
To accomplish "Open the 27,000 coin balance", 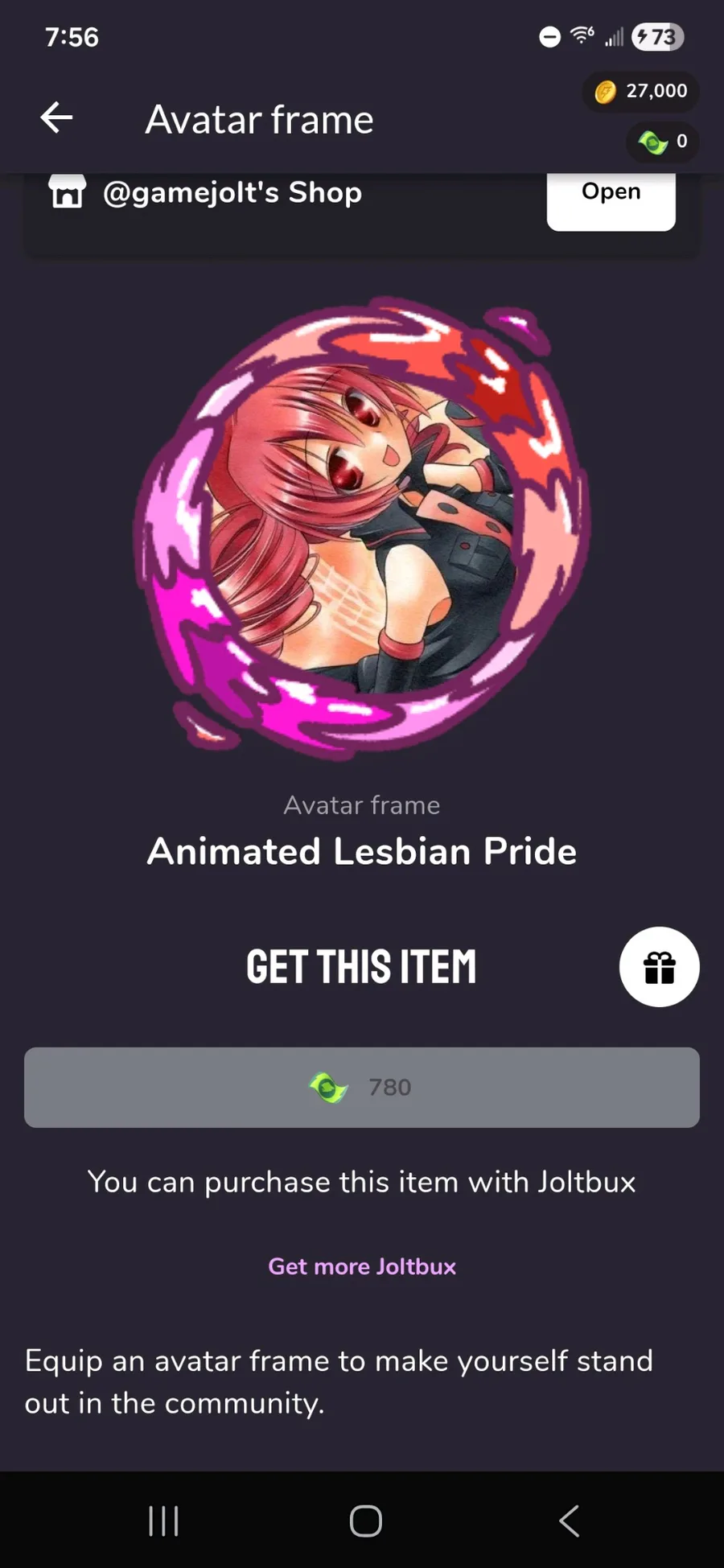I will tap(641, 92).
